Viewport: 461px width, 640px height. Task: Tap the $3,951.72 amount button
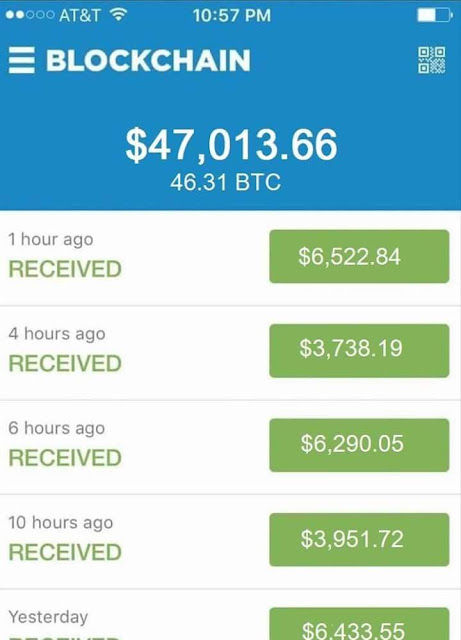tap(359, 540)
